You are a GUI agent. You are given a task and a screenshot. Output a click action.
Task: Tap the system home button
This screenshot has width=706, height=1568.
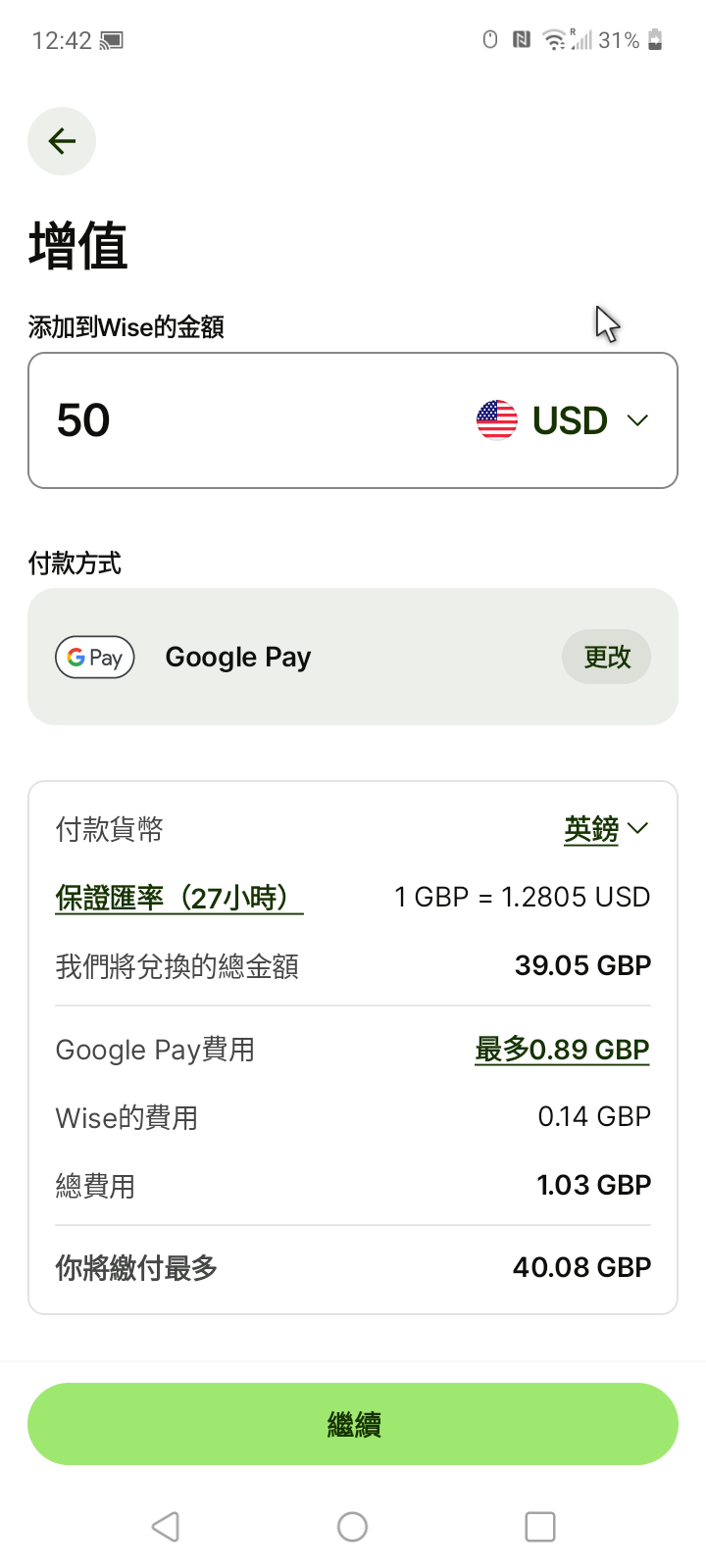pos(352,1526)
